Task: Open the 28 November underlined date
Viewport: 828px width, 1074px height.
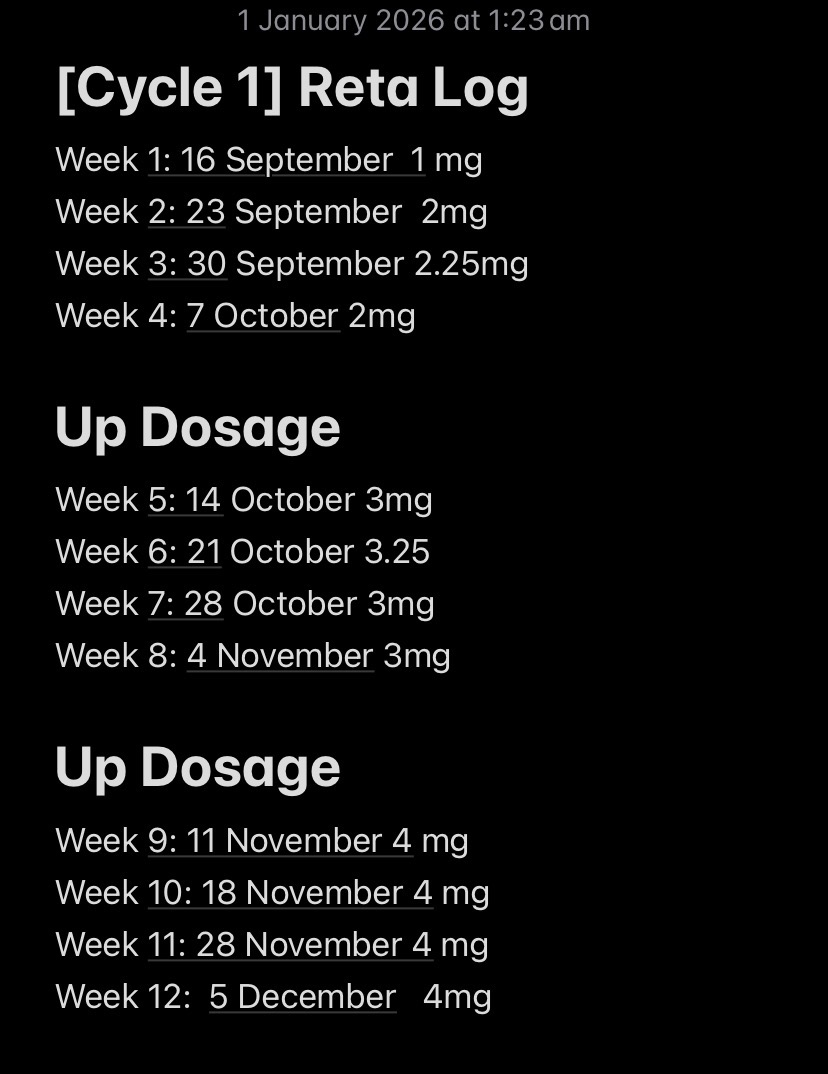Action: coord(290,944)
